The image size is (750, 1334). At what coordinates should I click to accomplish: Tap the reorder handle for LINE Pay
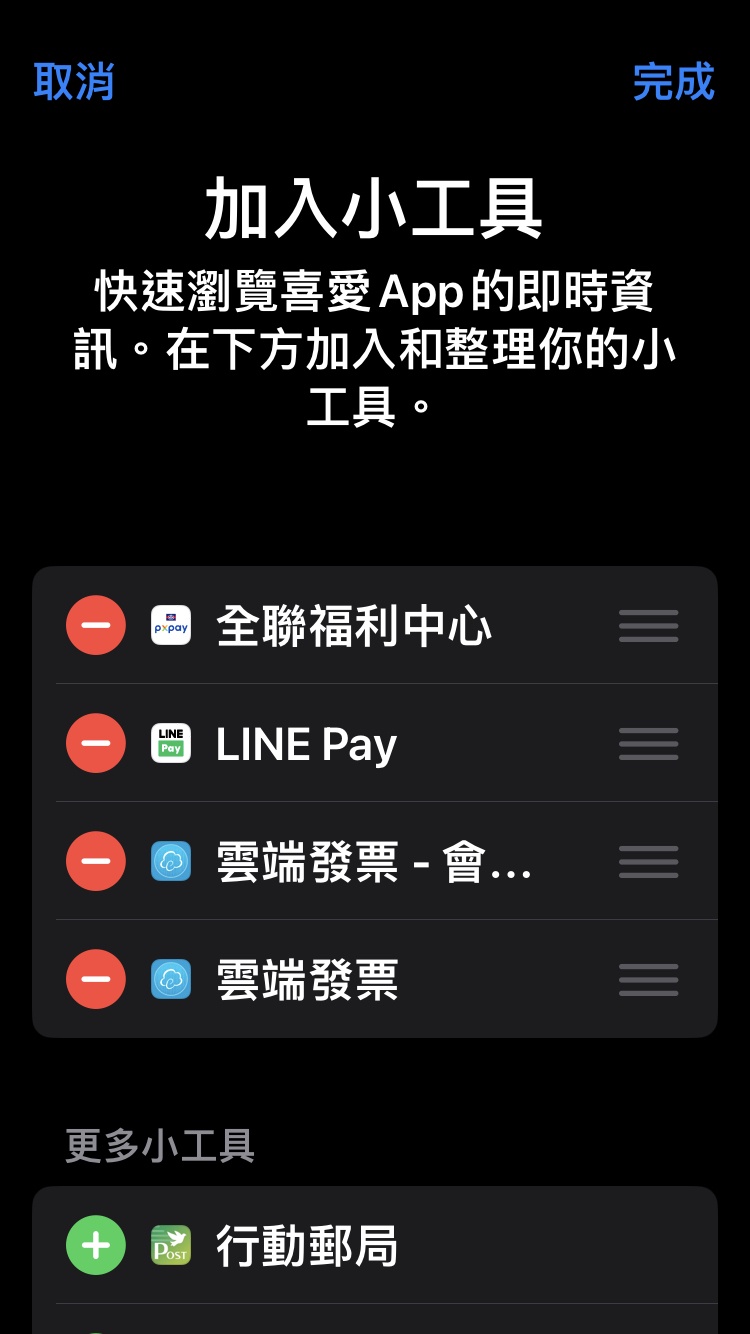click(648, 744)
